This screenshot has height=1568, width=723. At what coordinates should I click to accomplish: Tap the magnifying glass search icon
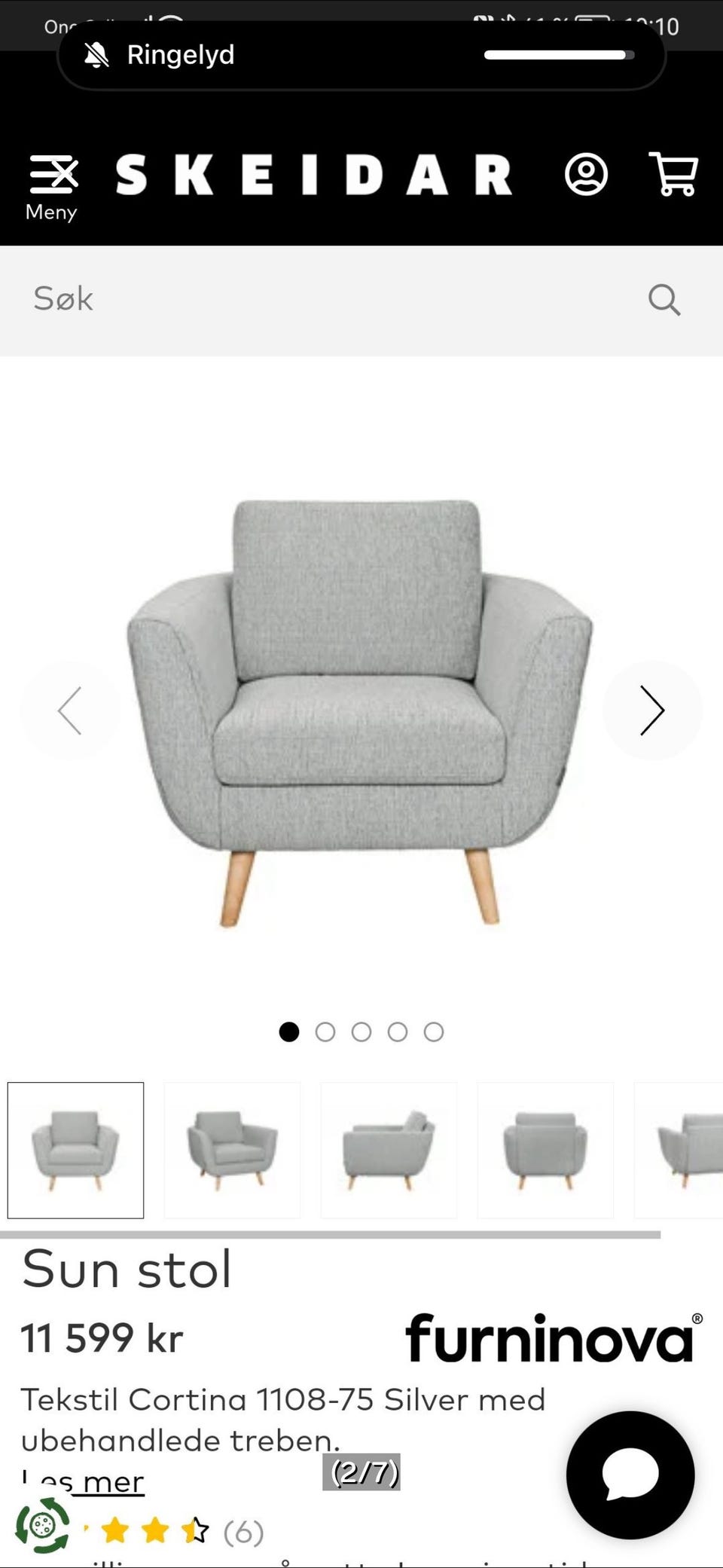click(664, 299)
